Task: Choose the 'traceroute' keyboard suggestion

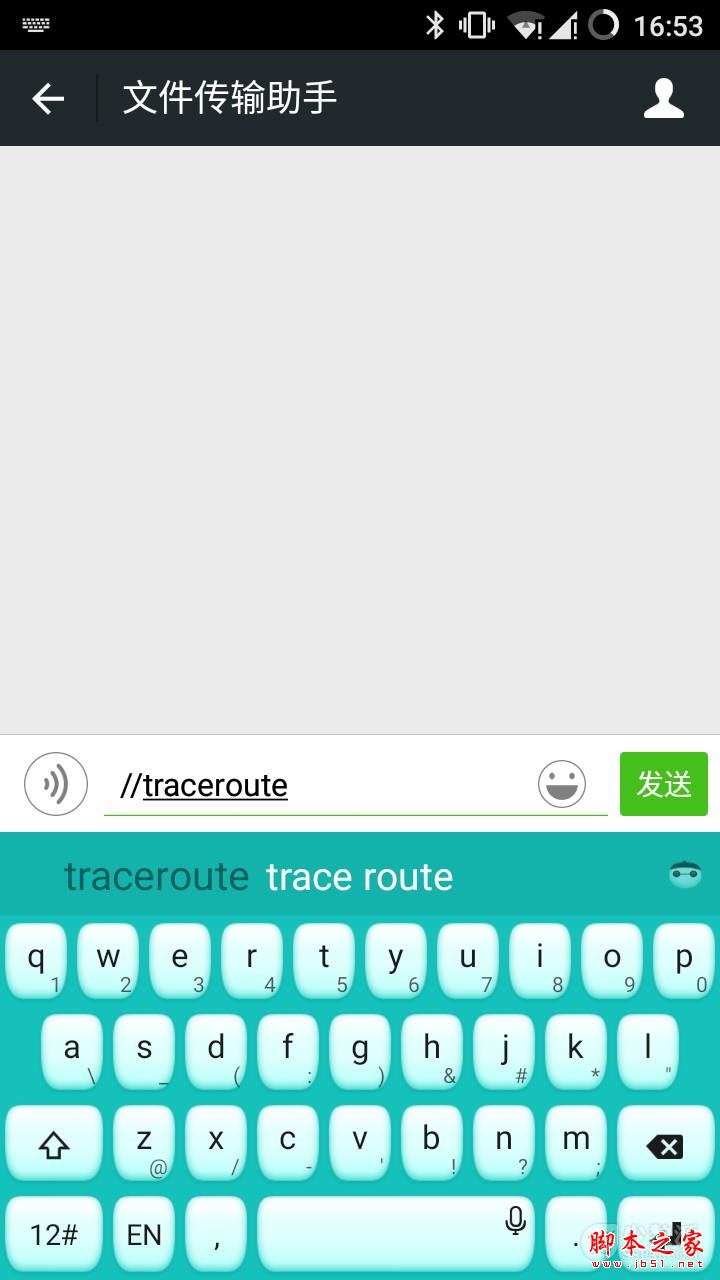Action: coord(156,876)
